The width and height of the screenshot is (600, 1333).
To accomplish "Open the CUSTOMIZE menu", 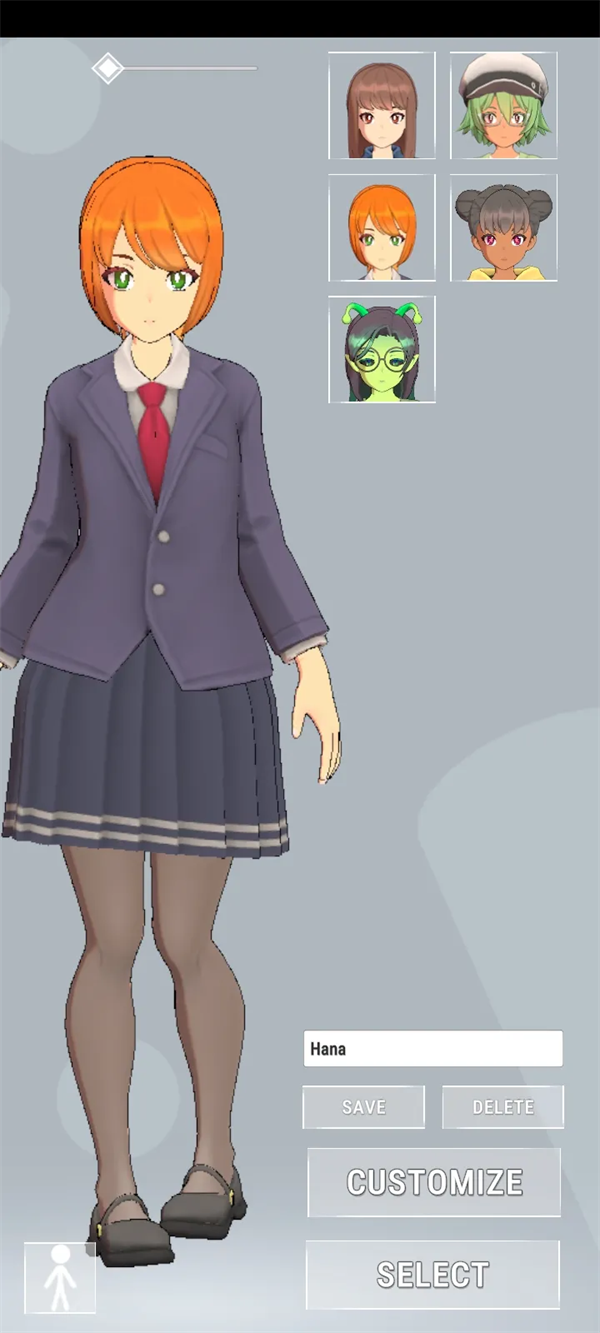I will [433, 1182].
